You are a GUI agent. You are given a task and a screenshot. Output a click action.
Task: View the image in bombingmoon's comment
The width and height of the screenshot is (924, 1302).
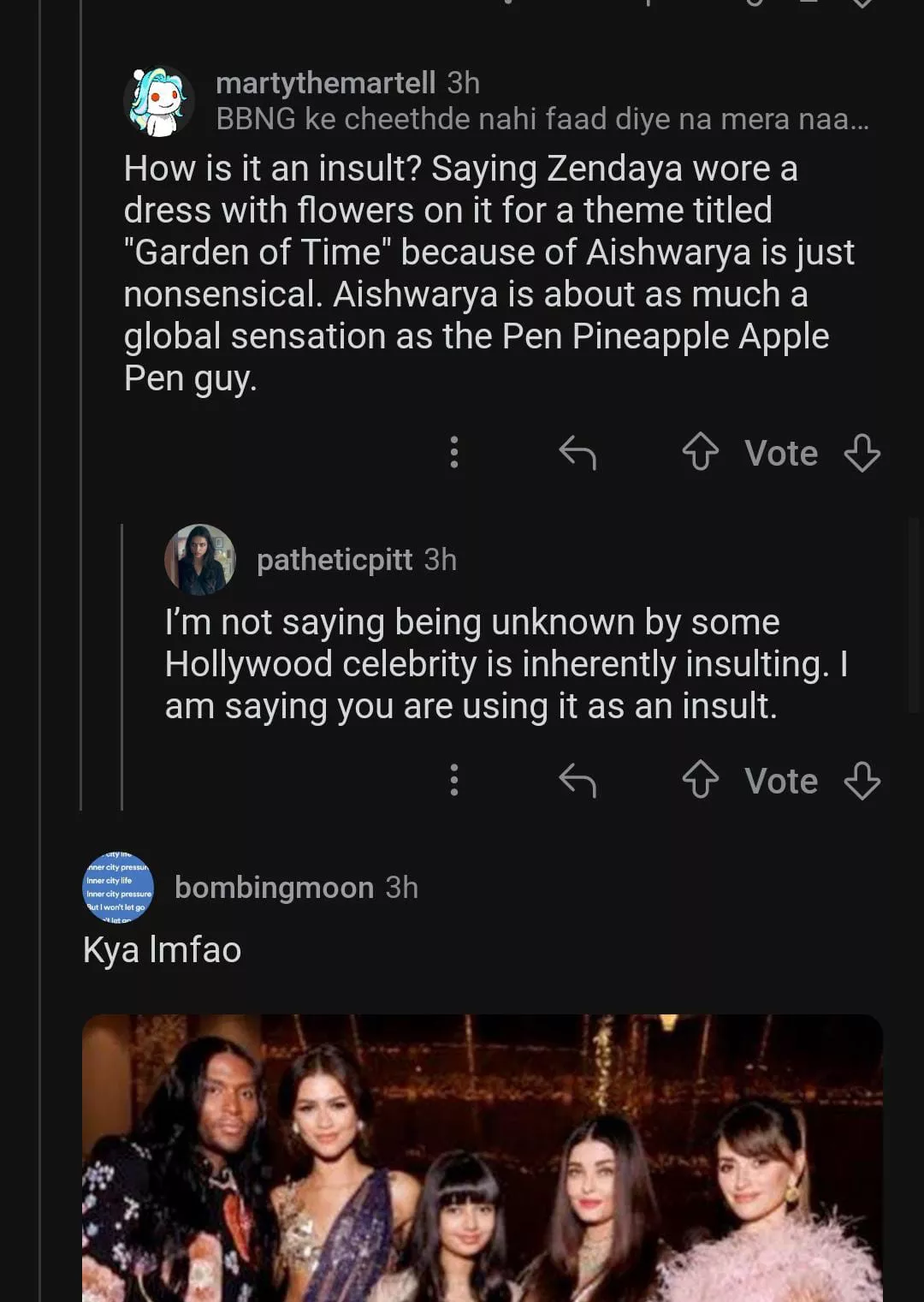tap(482, 1157)
